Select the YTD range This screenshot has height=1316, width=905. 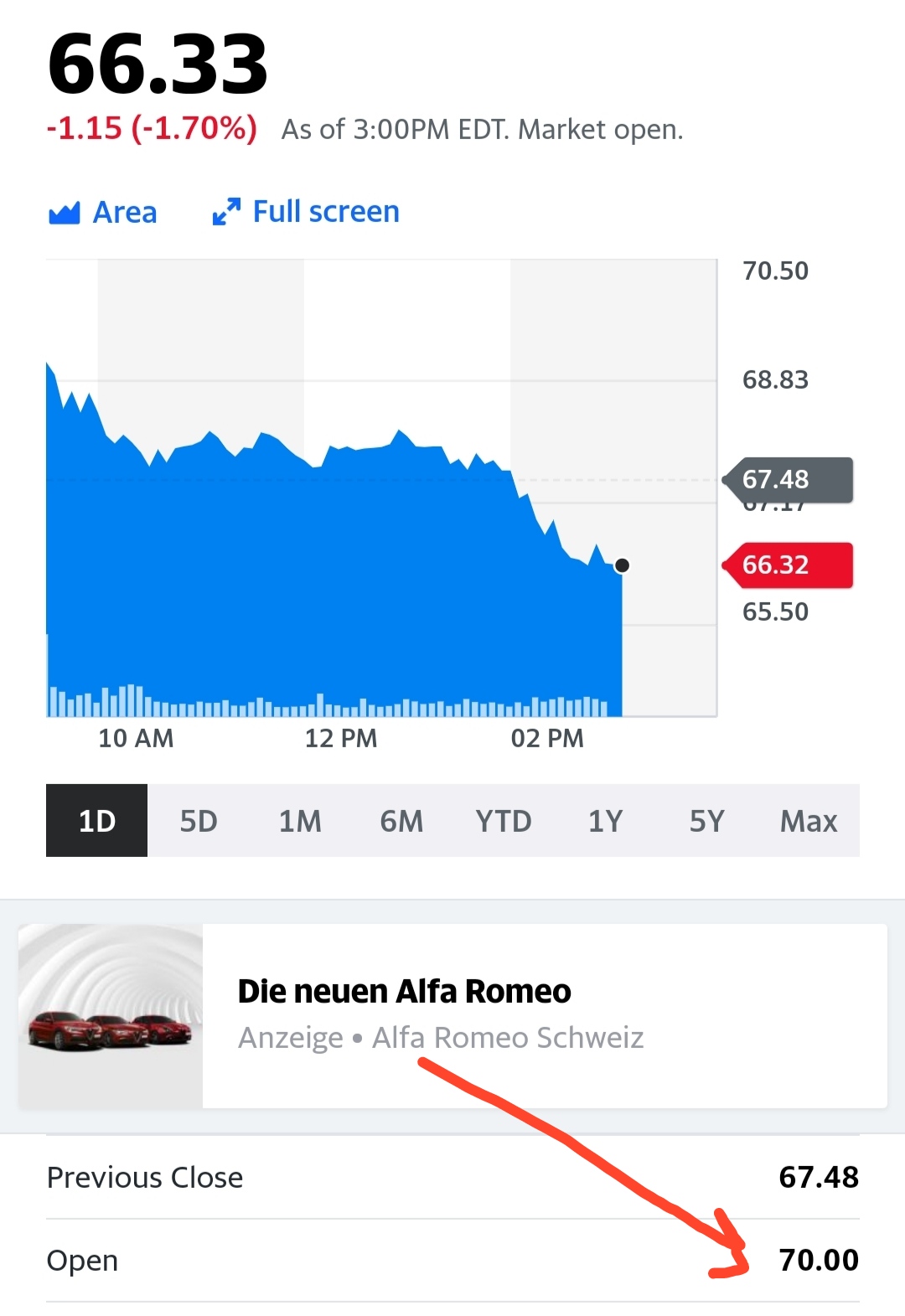tap(503, 821)
